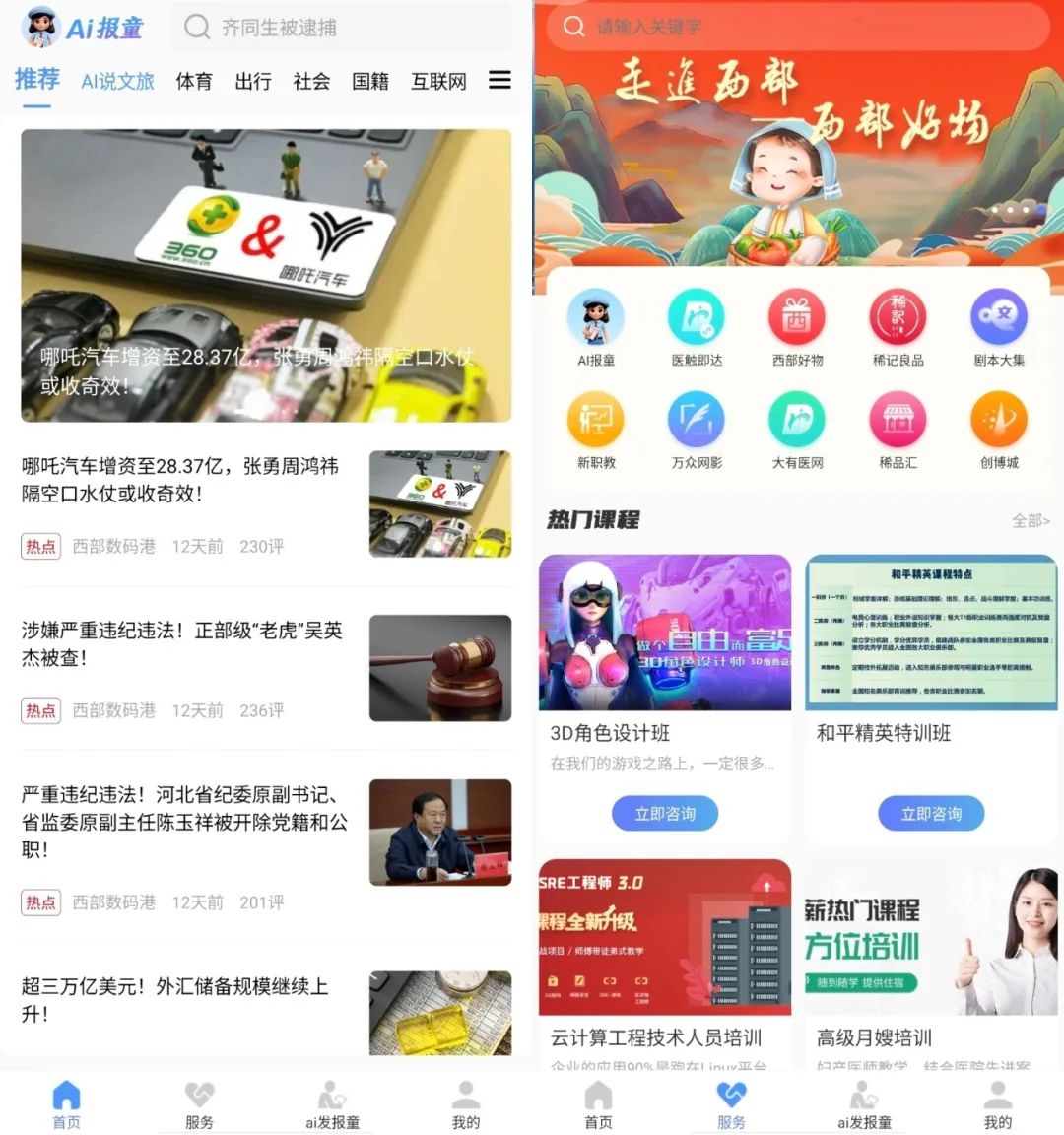This screenshot has height=1135, width=1064.
Task: Tap the search box showing 齐同生被逮捕
Action: (340, 28)
